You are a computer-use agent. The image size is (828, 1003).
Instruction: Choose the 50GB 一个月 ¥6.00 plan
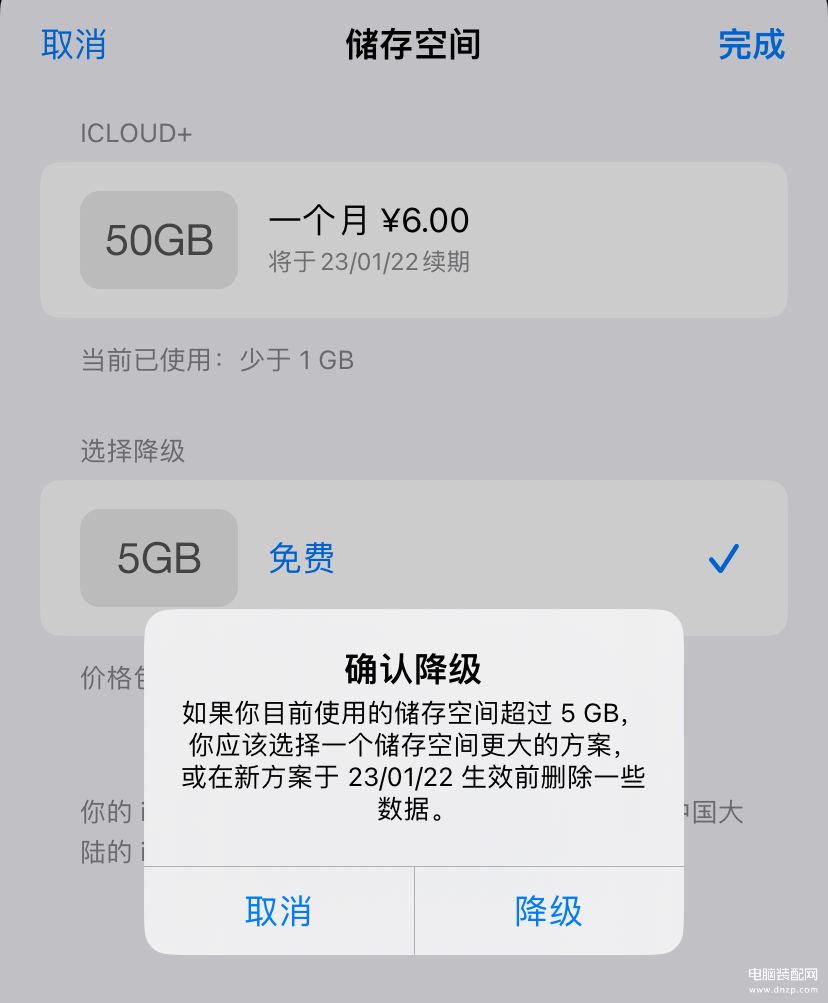pyautogui.click(x=413, y=240)
